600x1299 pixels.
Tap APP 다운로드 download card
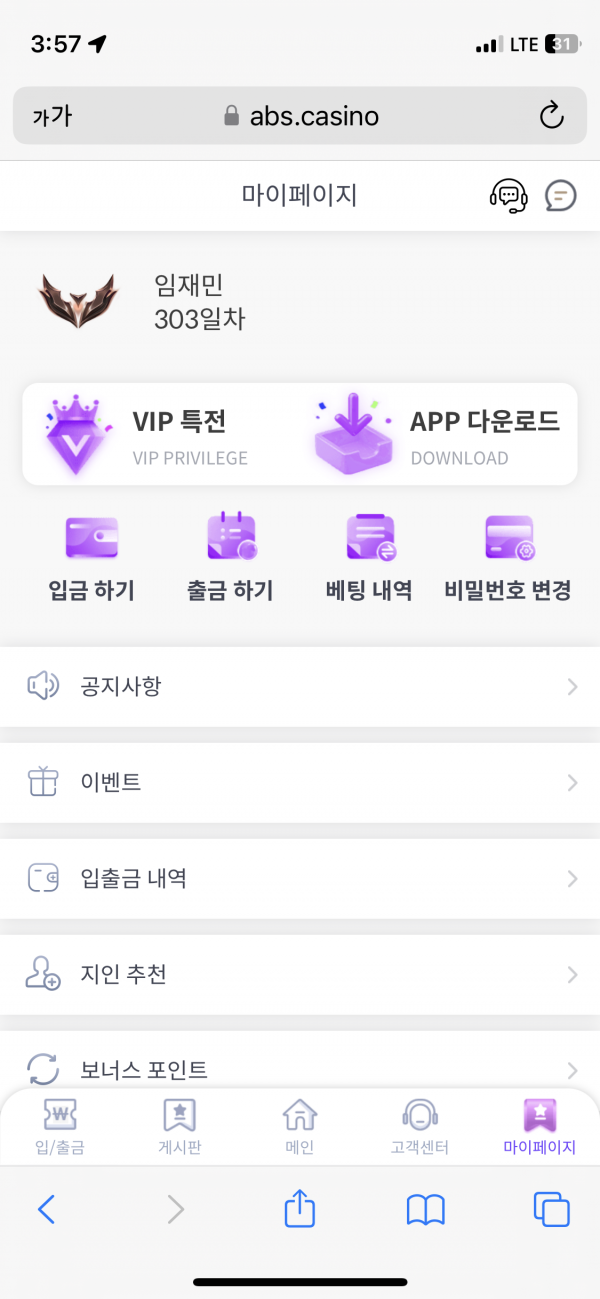438,434
